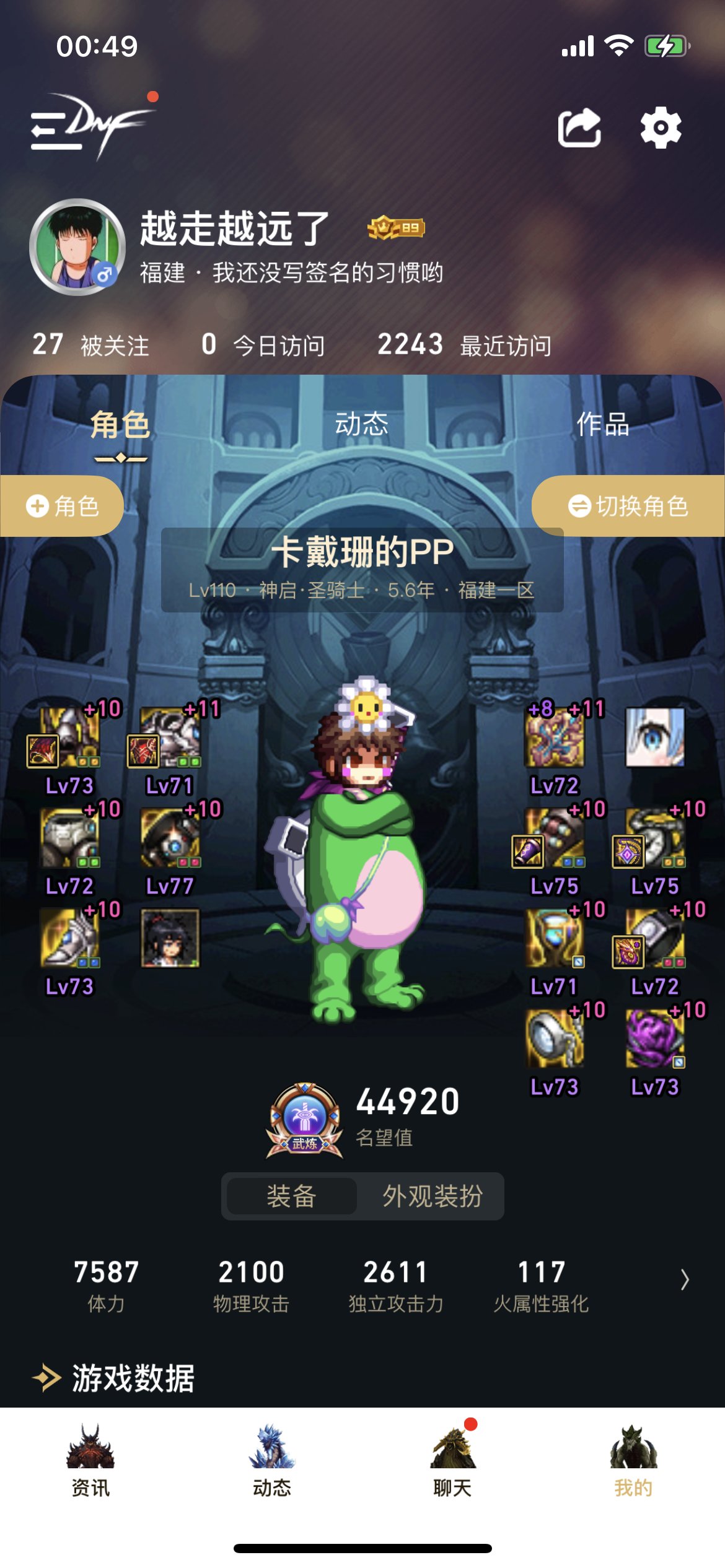Open 聊天 in bottom navigation
This screenshot has height=1568, width=725.
coord(453,1462)
